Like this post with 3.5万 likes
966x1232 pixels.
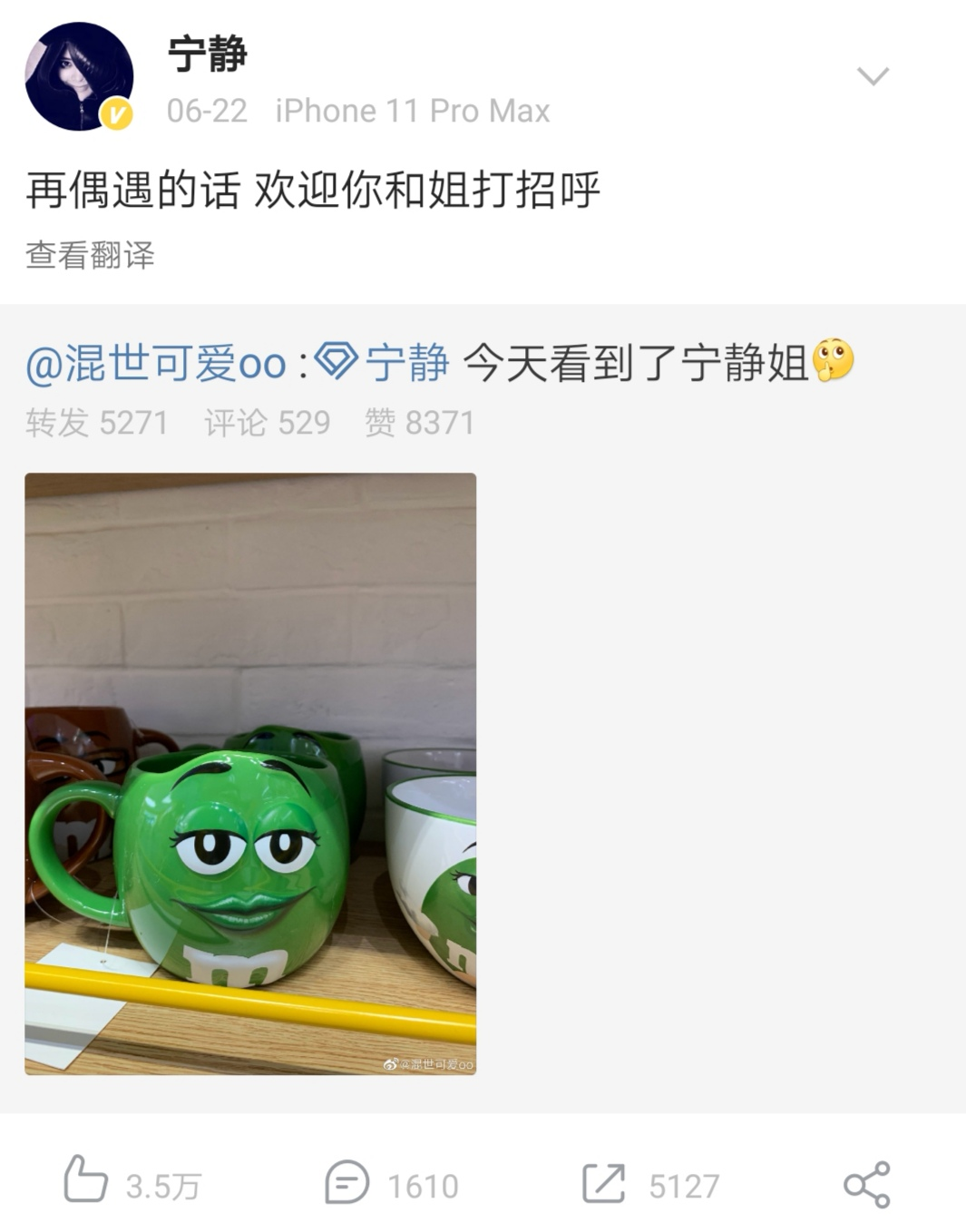coord(132,1183)
